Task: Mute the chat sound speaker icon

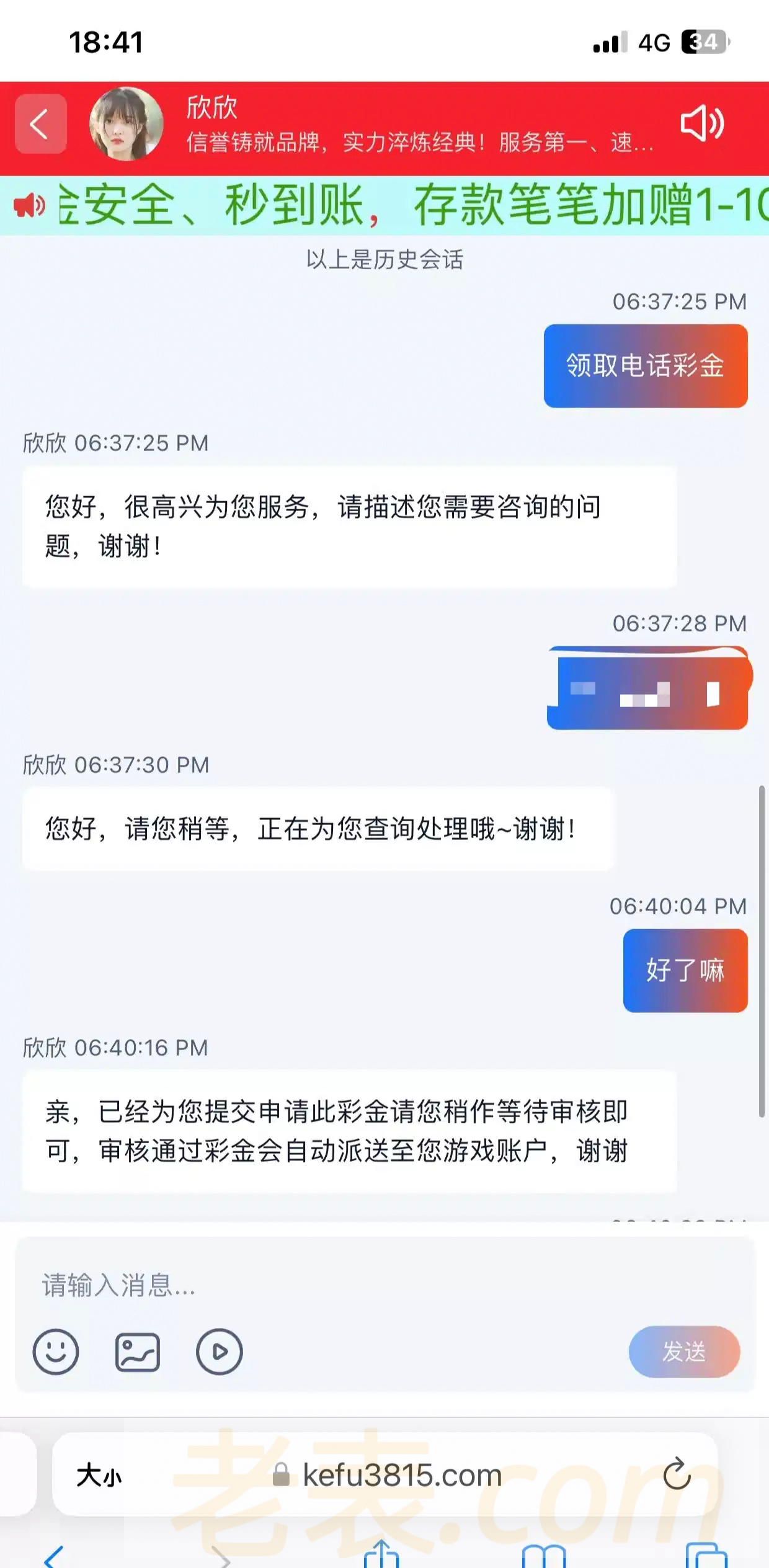Action: tap(701, 123)
